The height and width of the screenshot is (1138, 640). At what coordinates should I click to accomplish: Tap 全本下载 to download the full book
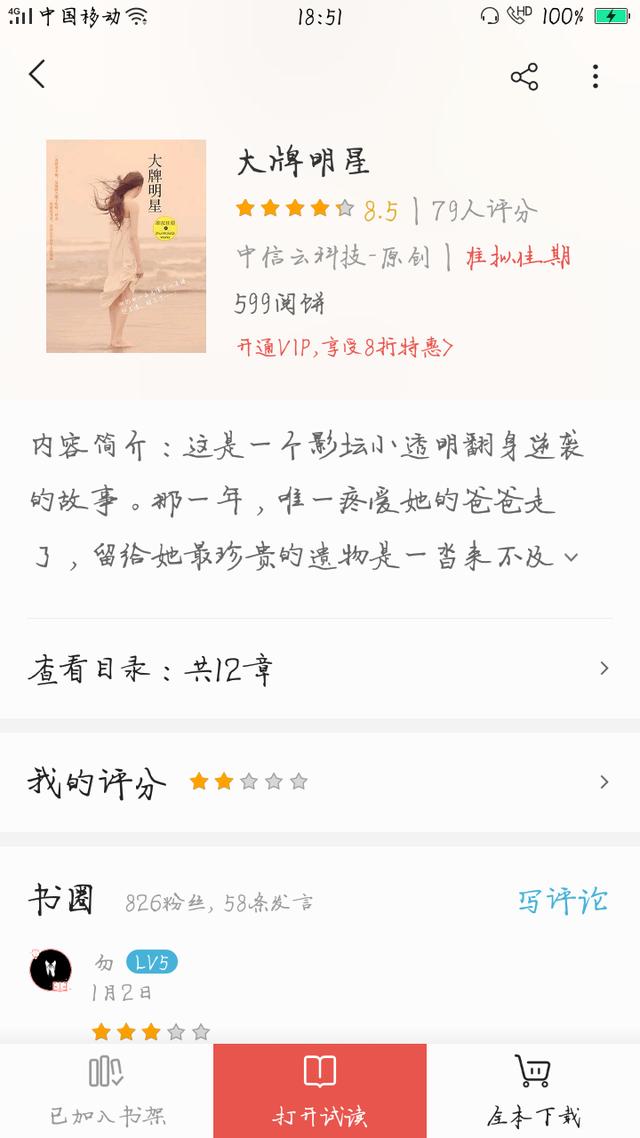533,1091
